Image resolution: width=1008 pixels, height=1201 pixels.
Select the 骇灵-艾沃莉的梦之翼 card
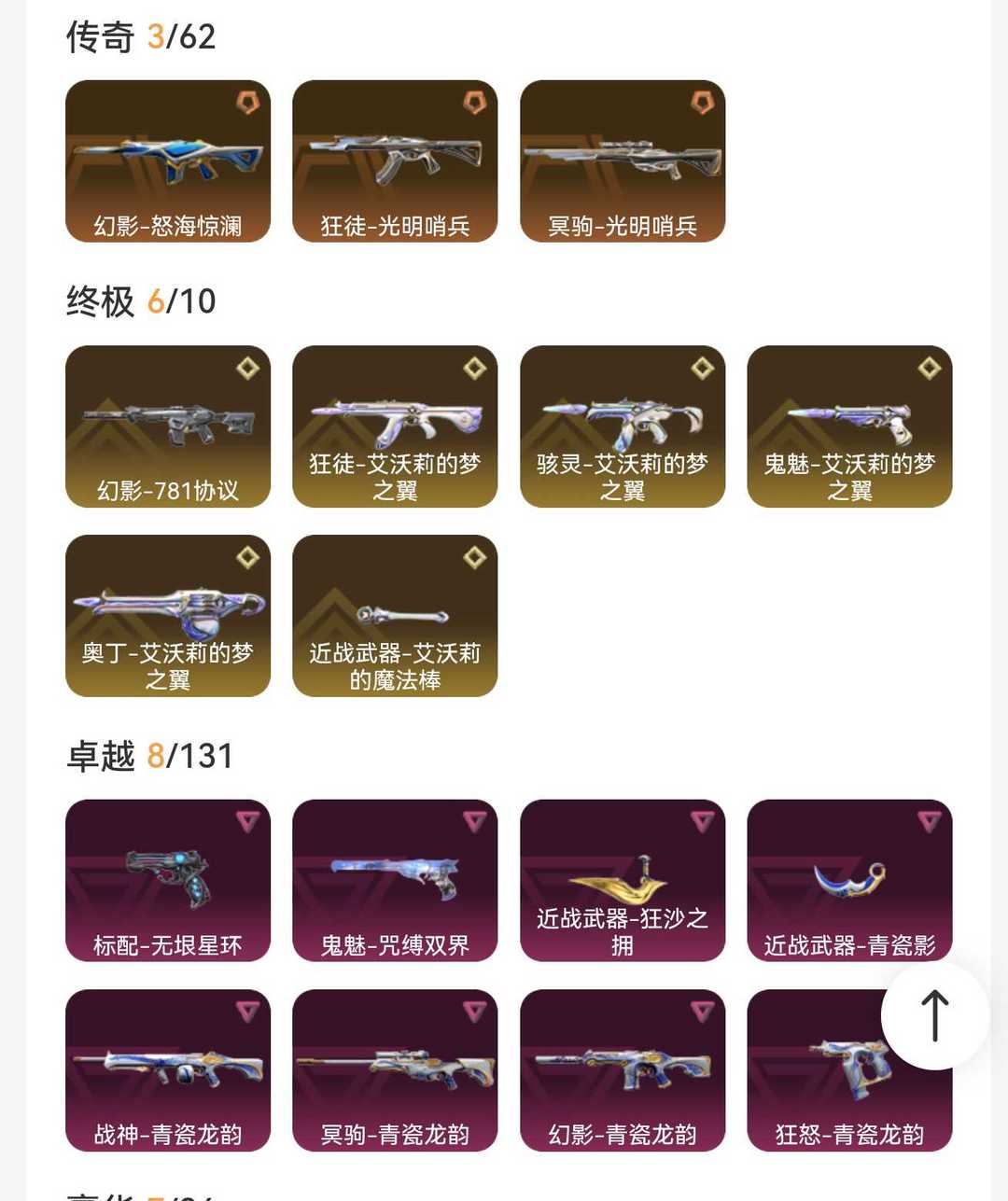click(623, 426)
